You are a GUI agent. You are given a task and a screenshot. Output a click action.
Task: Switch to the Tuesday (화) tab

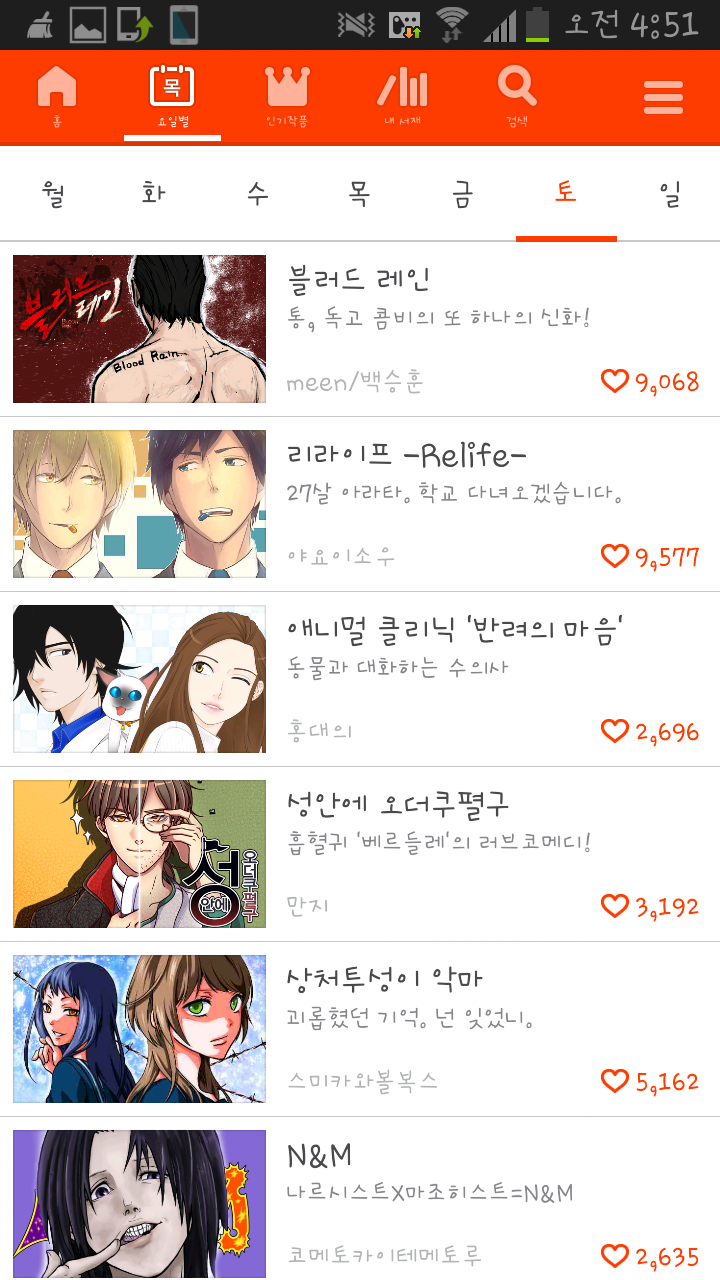(154, 194)
